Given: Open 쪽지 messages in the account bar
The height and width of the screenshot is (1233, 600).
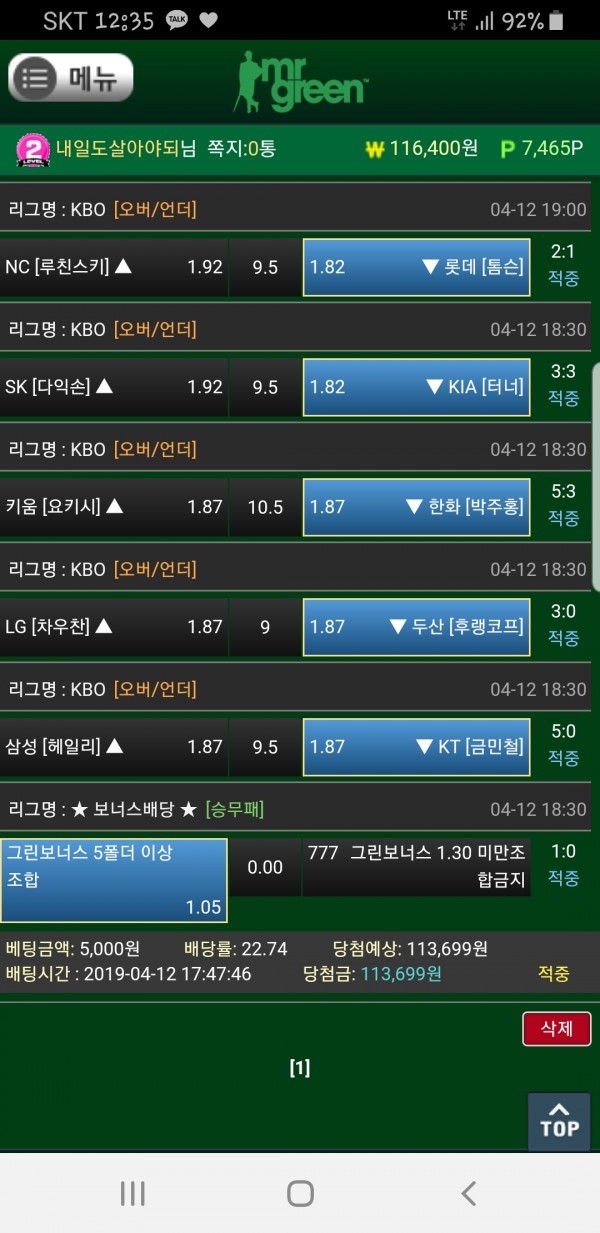Looking at the screenshot, I should point(241,149).
